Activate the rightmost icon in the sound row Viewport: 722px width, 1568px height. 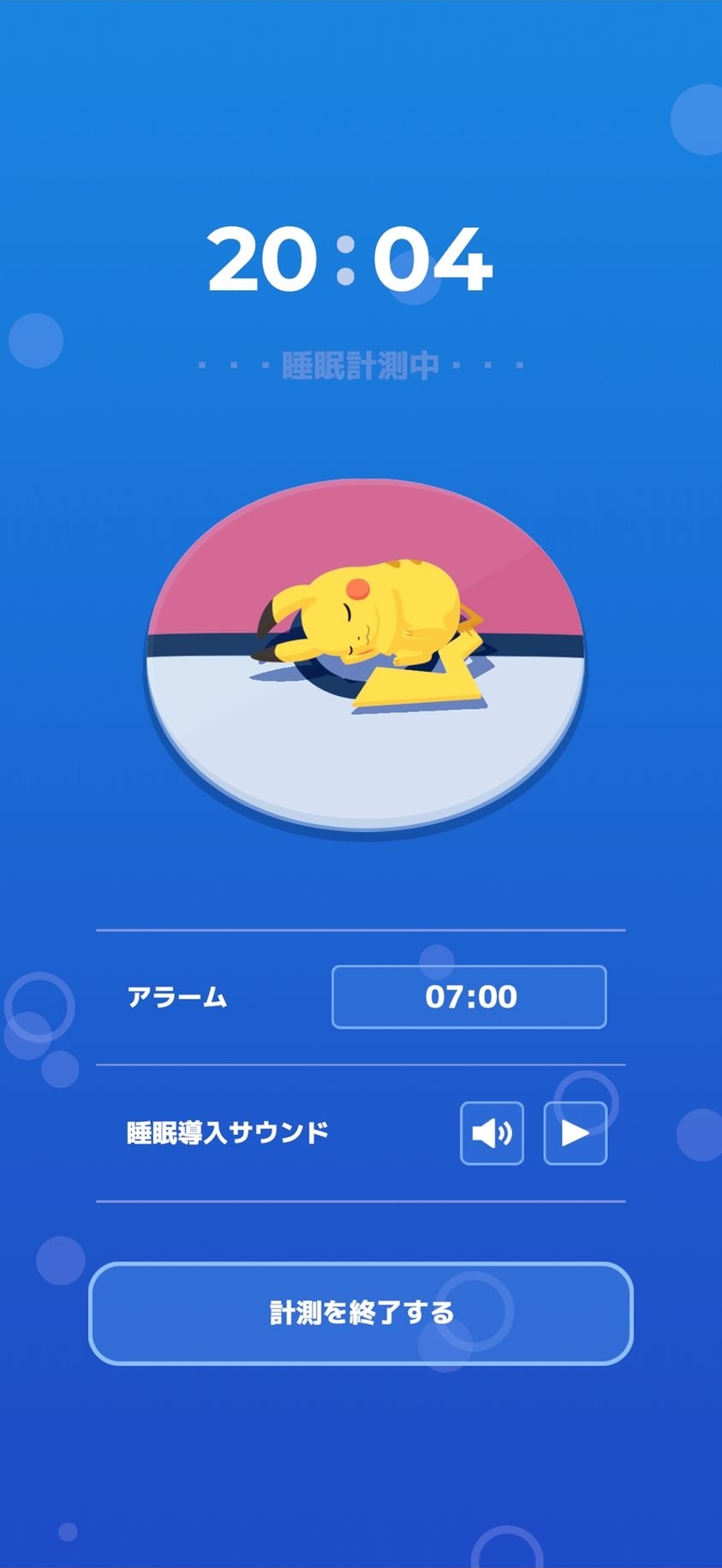click(x=575, y=1131)
